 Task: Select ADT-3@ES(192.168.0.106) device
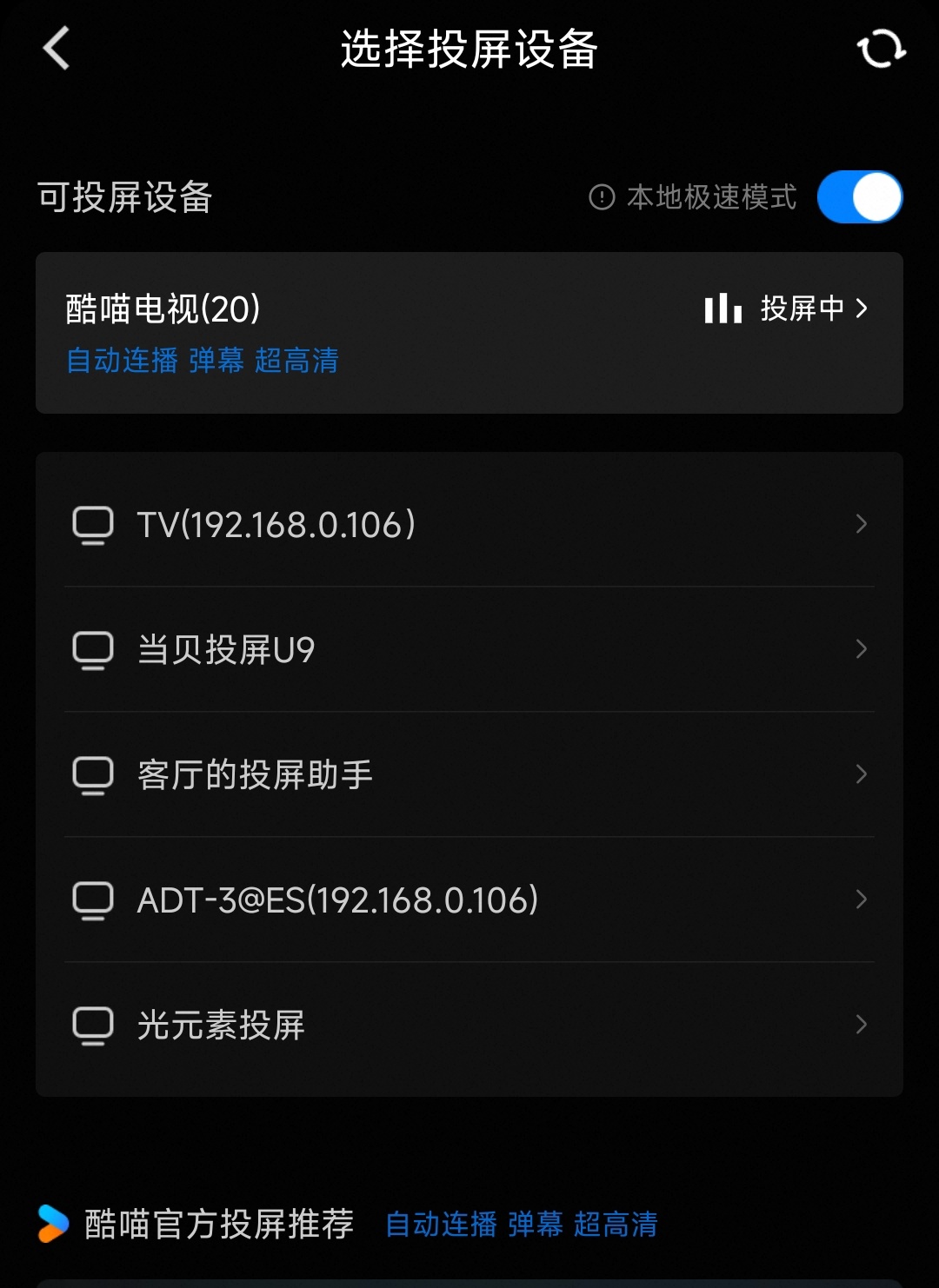tap(469, 900)
